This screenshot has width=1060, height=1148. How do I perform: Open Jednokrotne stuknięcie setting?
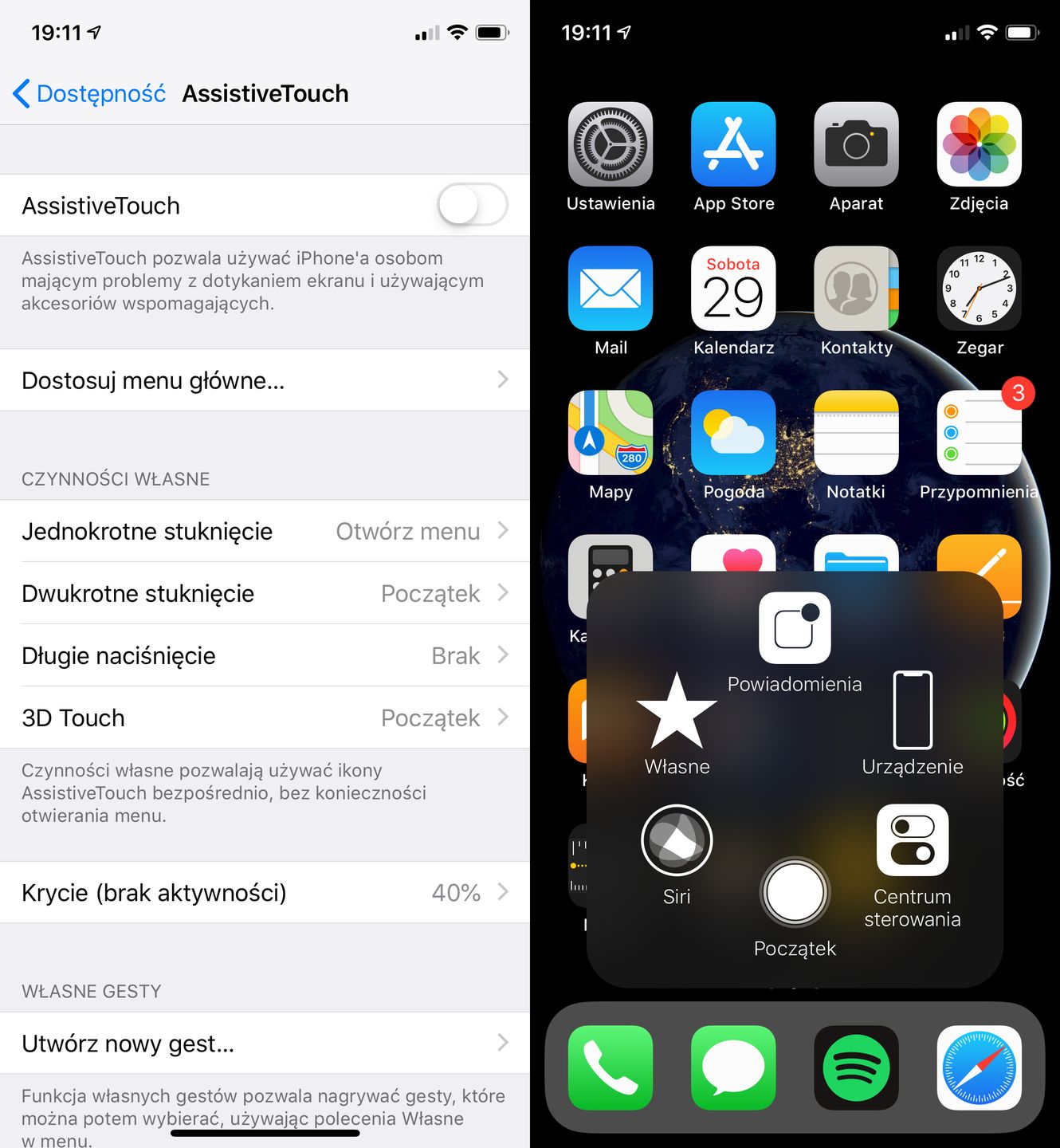tap(265, 531)
